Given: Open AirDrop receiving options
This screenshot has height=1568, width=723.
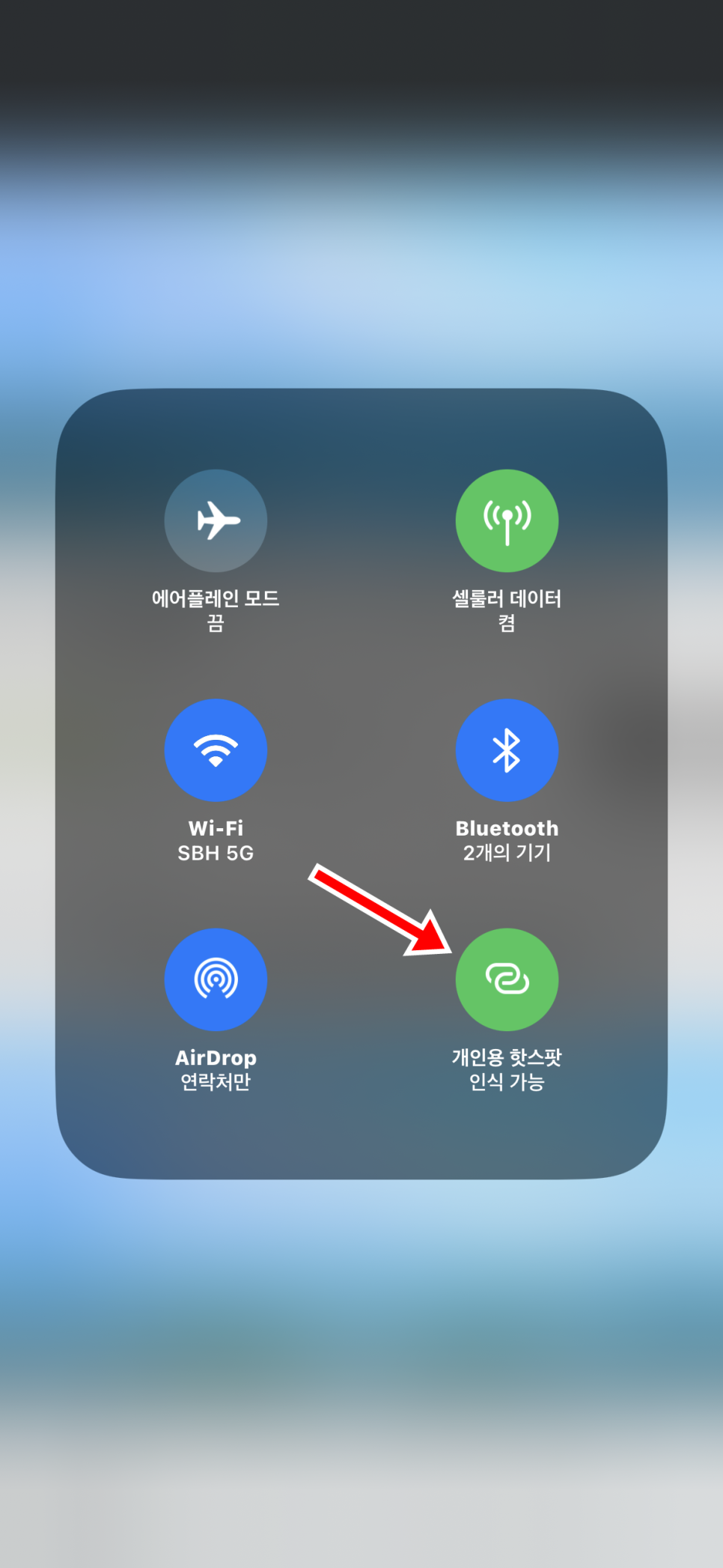Looking at the screenshot, I should (216, 979).
